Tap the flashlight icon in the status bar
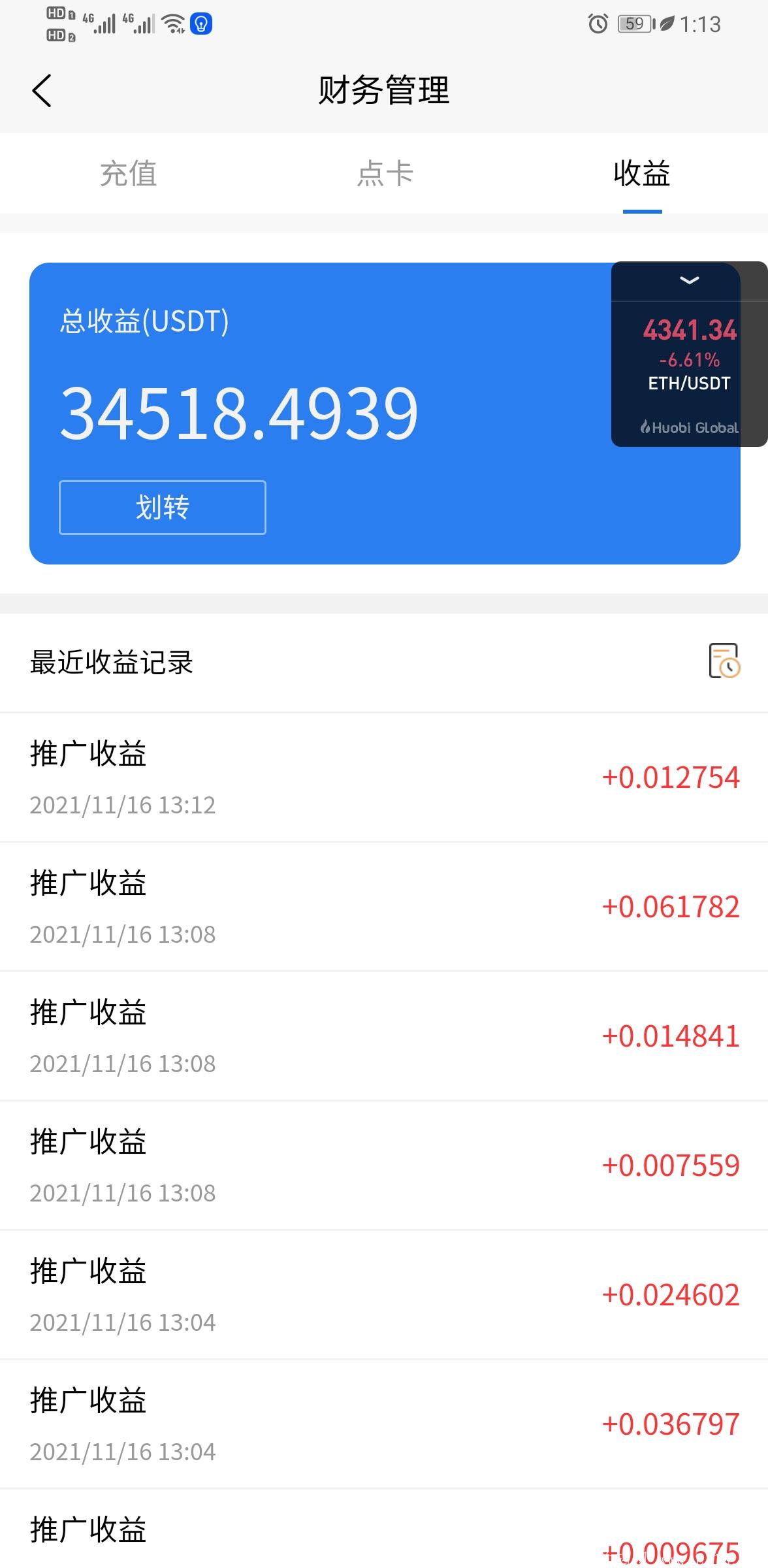 [200, 24]
